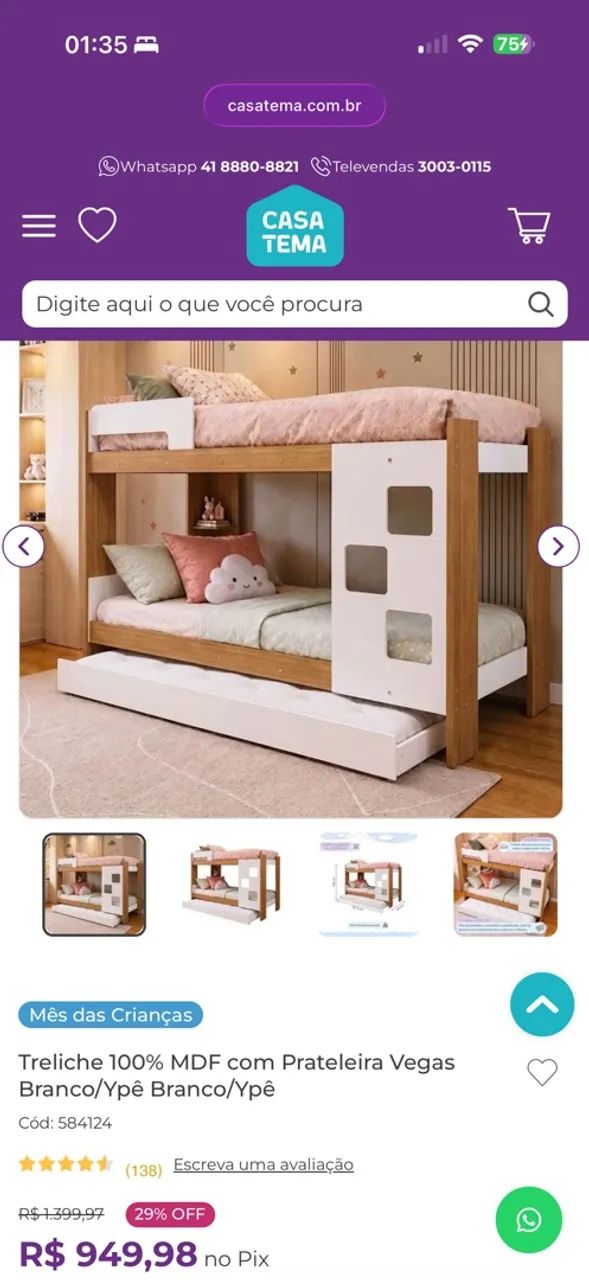Tap the Whatsapp 41 8880-8821 contact link
The width and height of the screenshot is (589, 1280).
pyautogui.click(x=198, y=167)
